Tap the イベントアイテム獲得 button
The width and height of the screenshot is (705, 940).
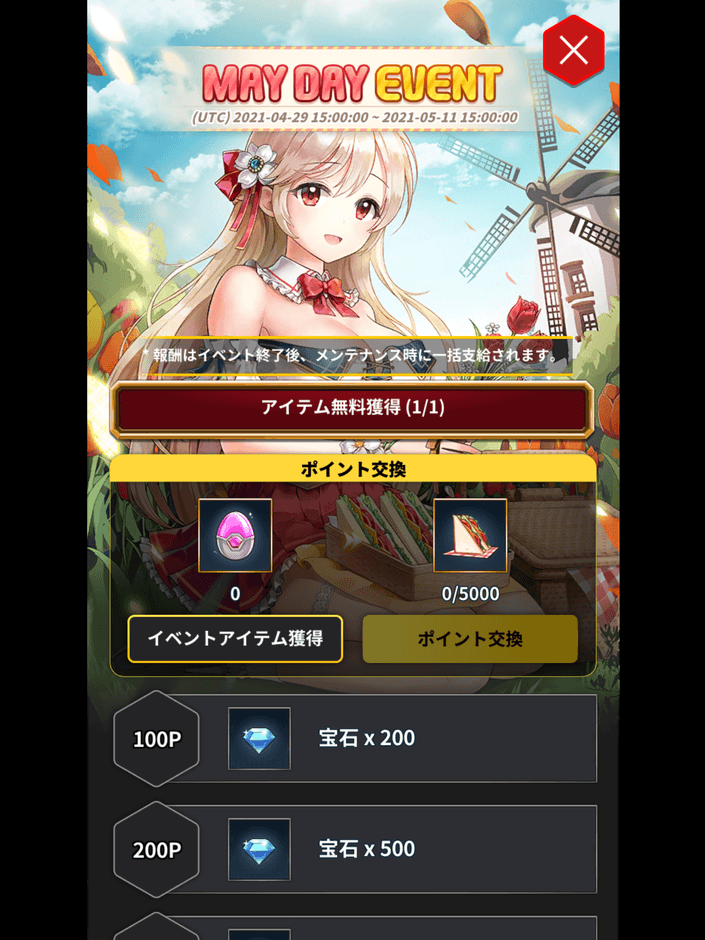[235, 639]
